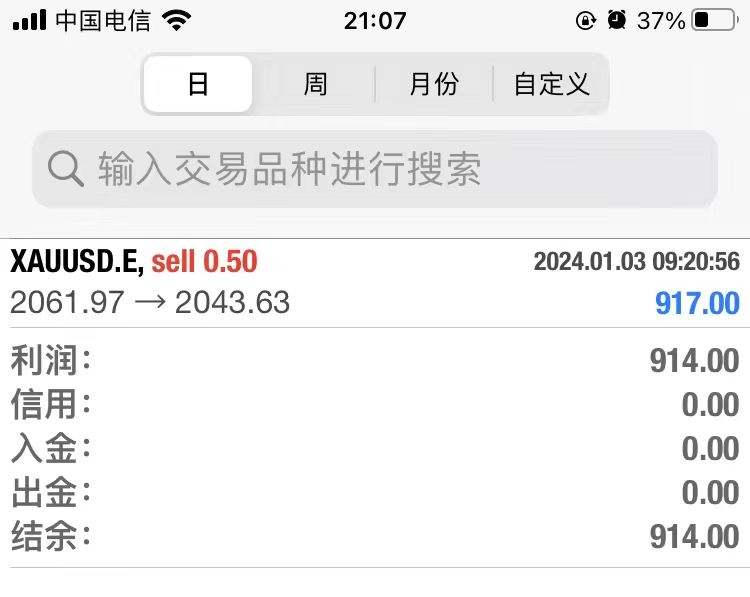Select the 日 (day) period tab
Viewport: 750px width, 597px height.
click(x=198, y=84)
